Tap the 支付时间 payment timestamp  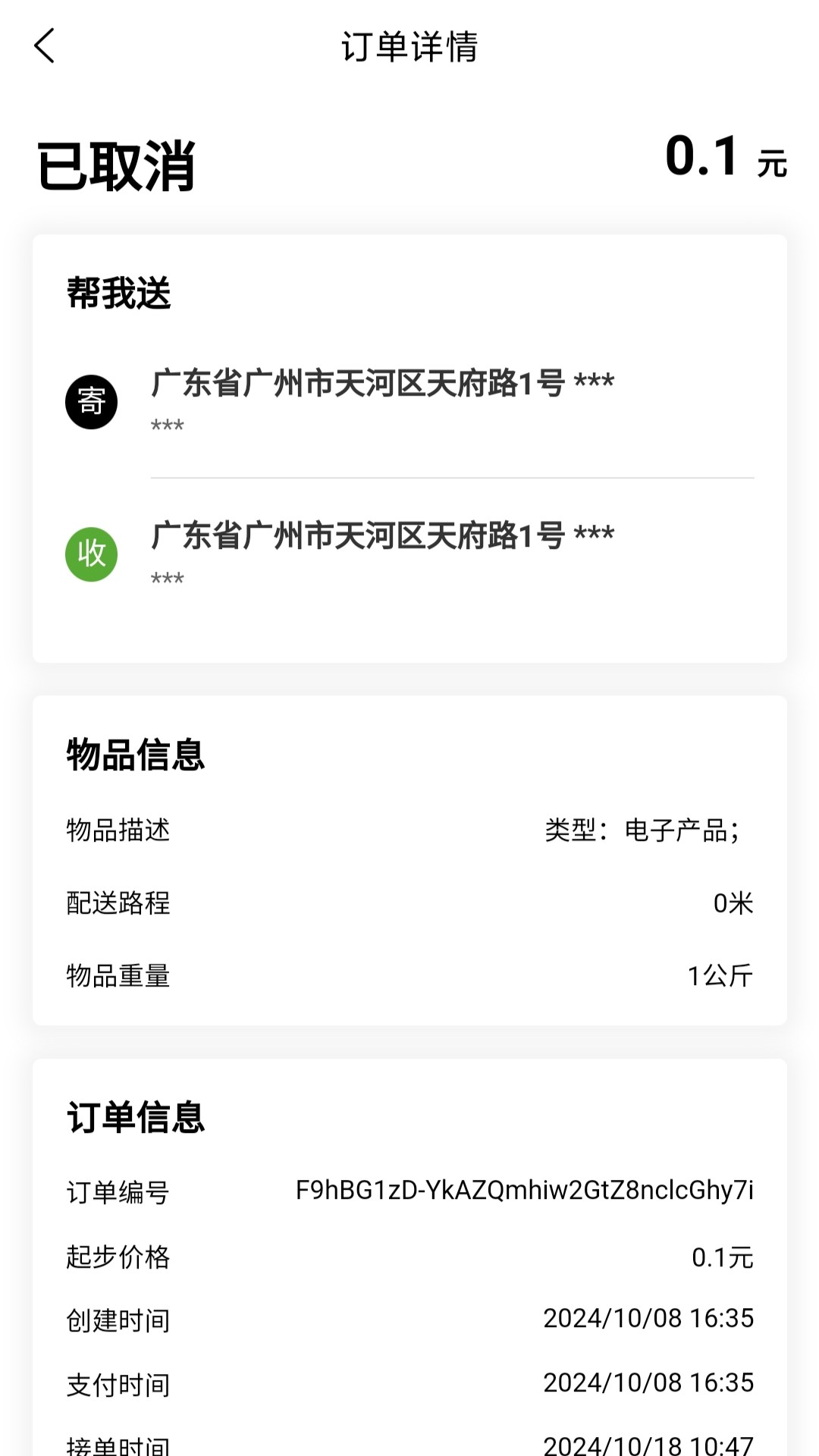[648, 1384]
